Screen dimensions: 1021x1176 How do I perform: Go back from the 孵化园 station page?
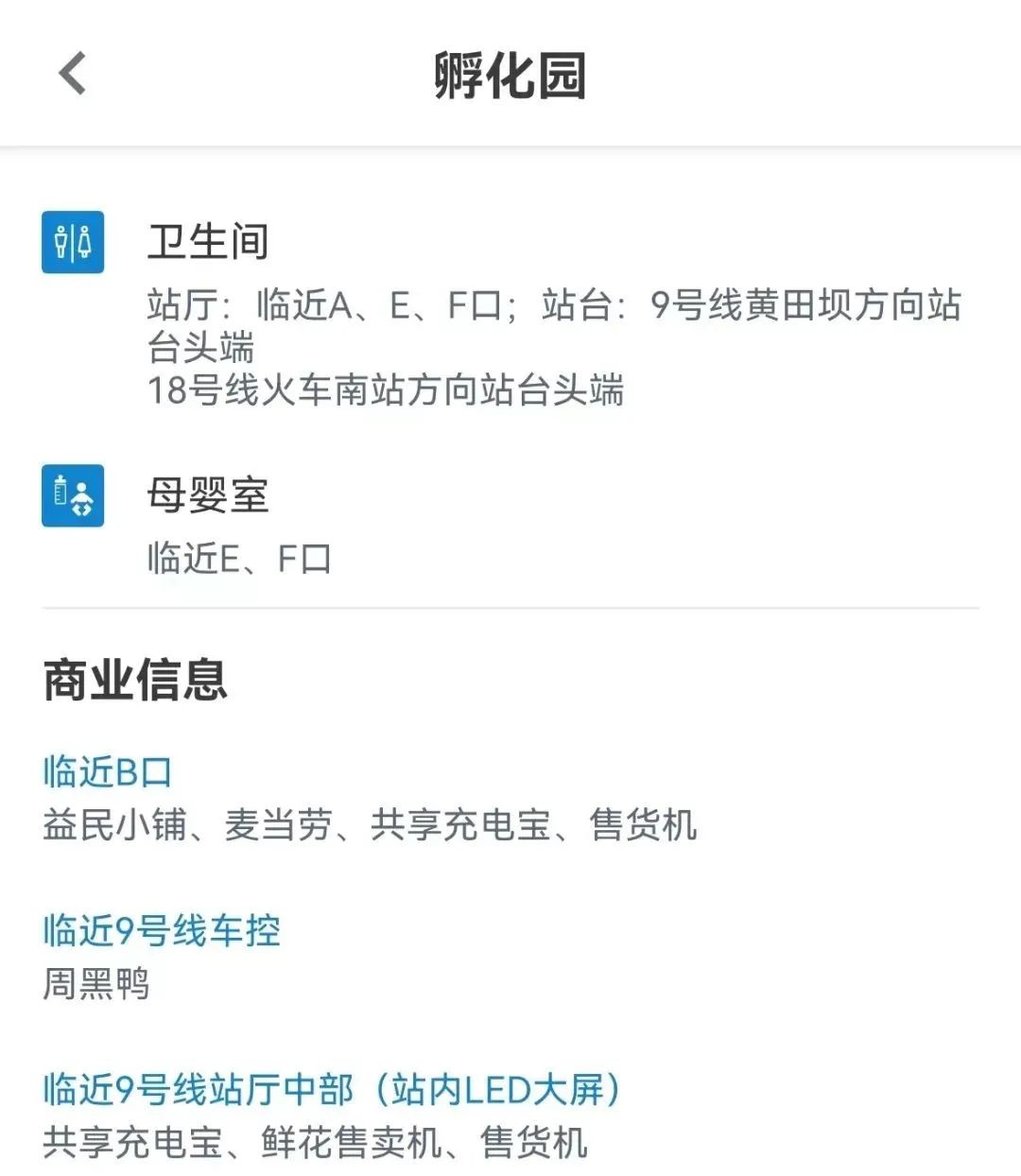73,74
